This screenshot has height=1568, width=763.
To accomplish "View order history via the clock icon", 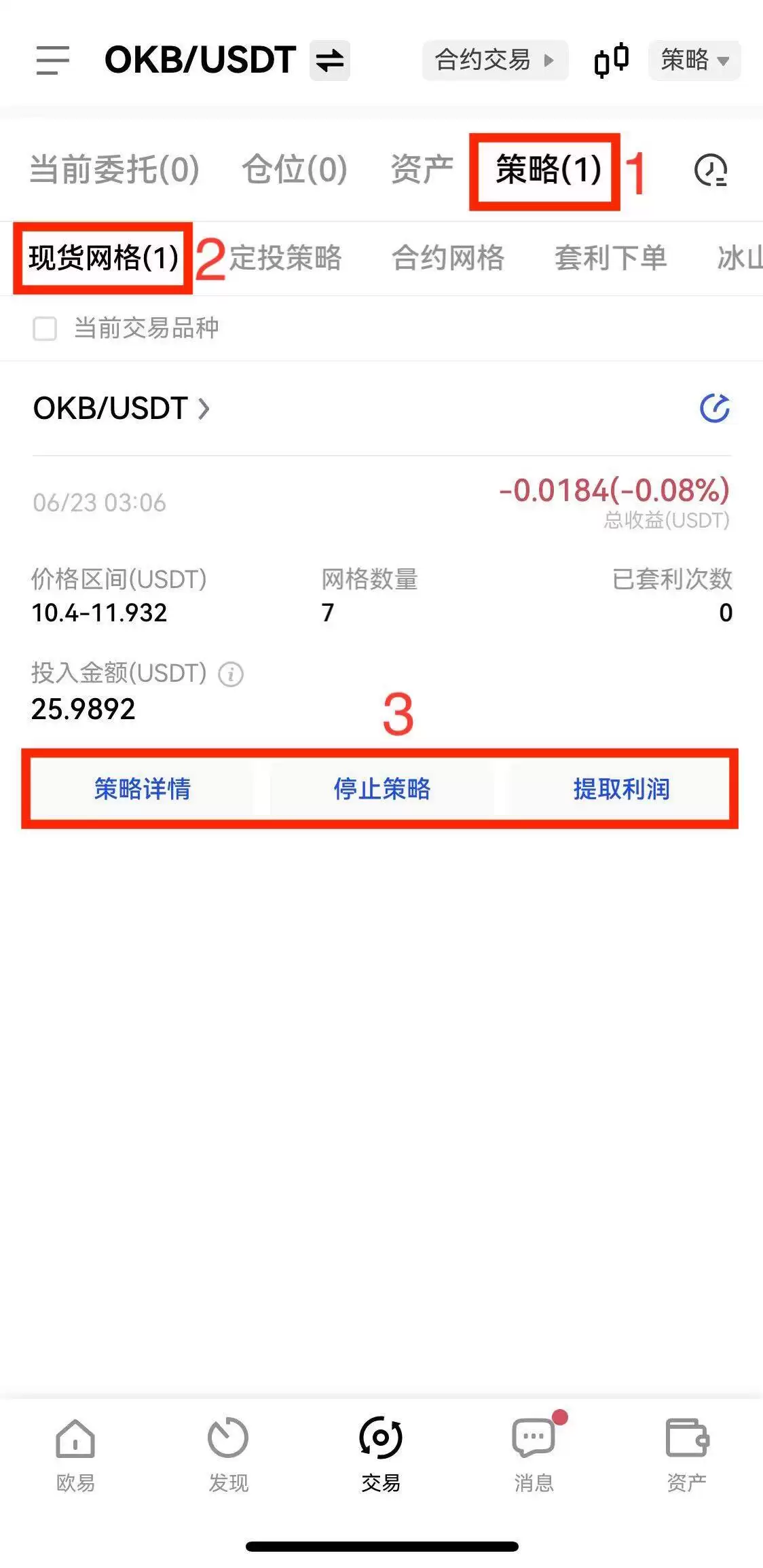I will point(710,170).
